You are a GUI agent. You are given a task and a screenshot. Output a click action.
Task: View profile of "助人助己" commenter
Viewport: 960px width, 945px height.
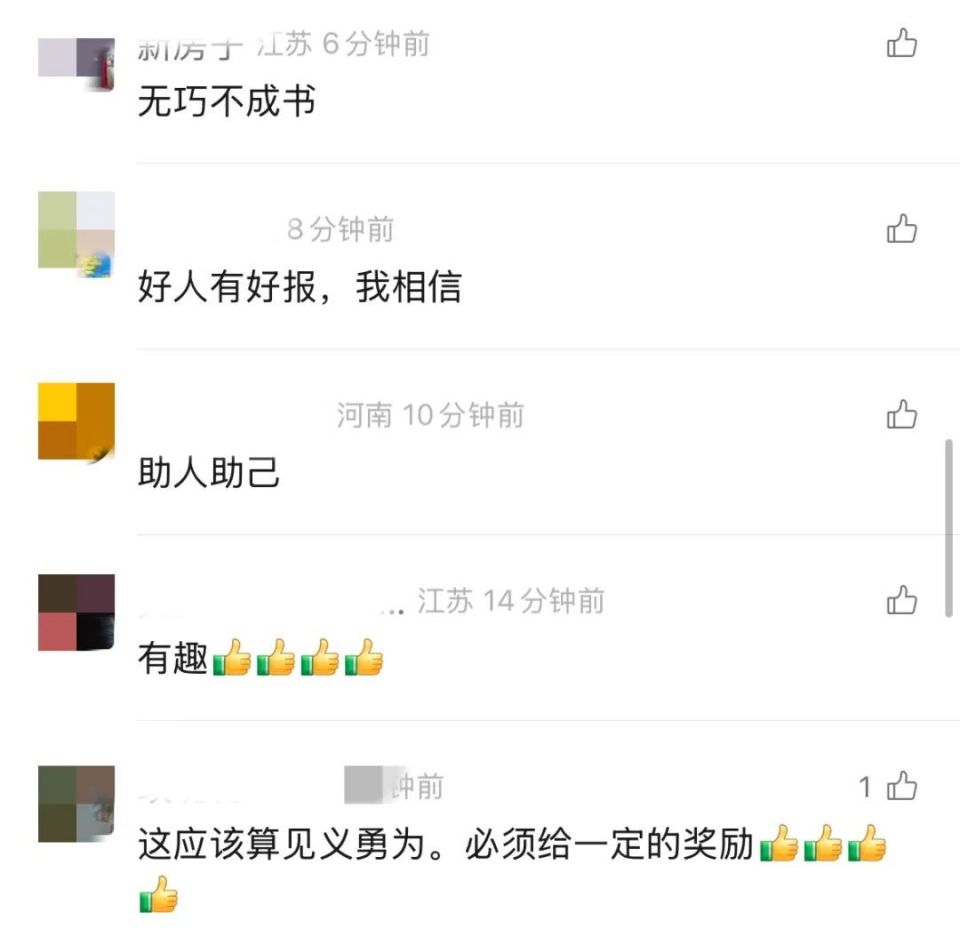(x=76, y=421)
